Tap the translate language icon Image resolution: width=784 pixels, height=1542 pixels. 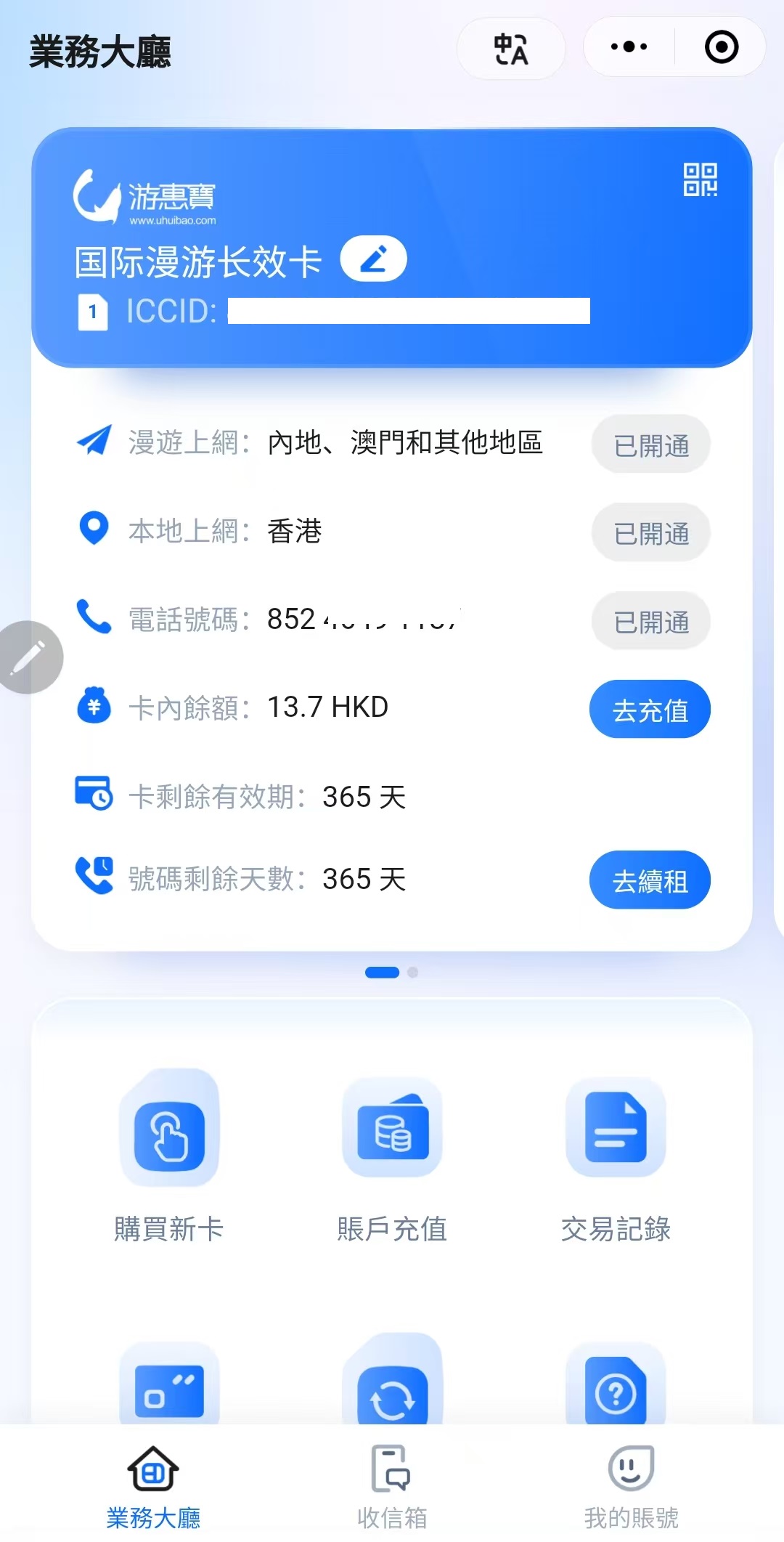(511, 49)
